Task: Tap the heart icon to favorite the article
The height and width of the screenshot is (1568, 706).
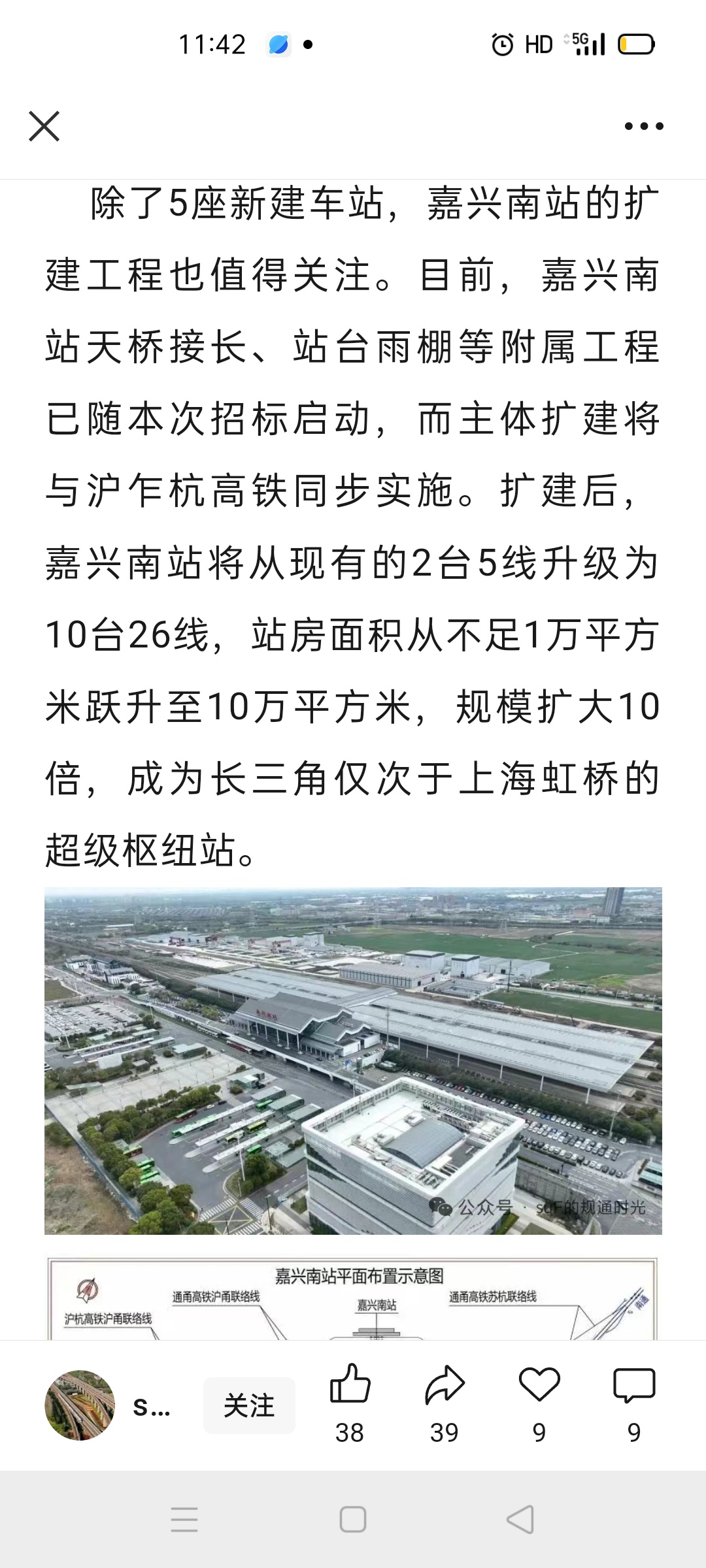Action: (x=539, y=1384)
